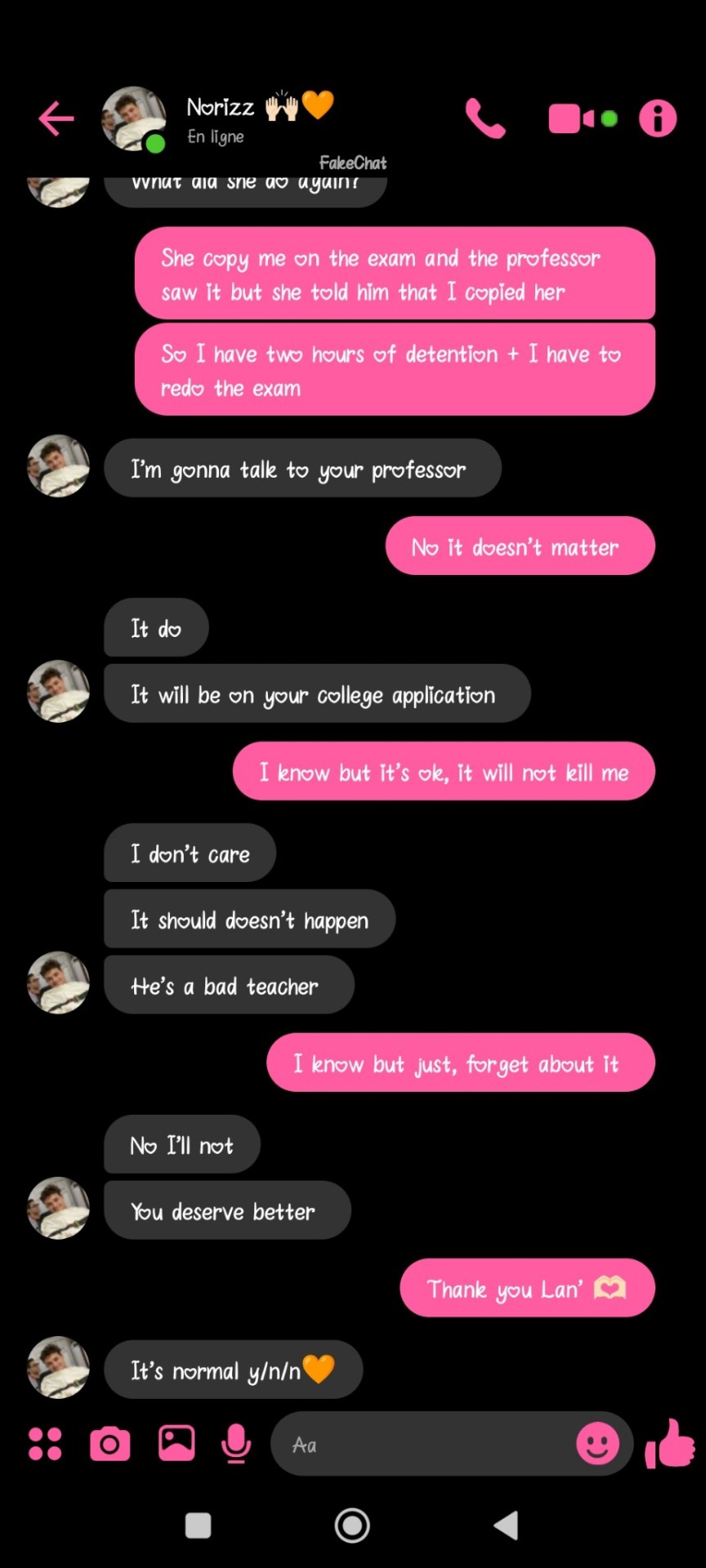
Task: Open the emoji picker
Action: click(597, 1443)
